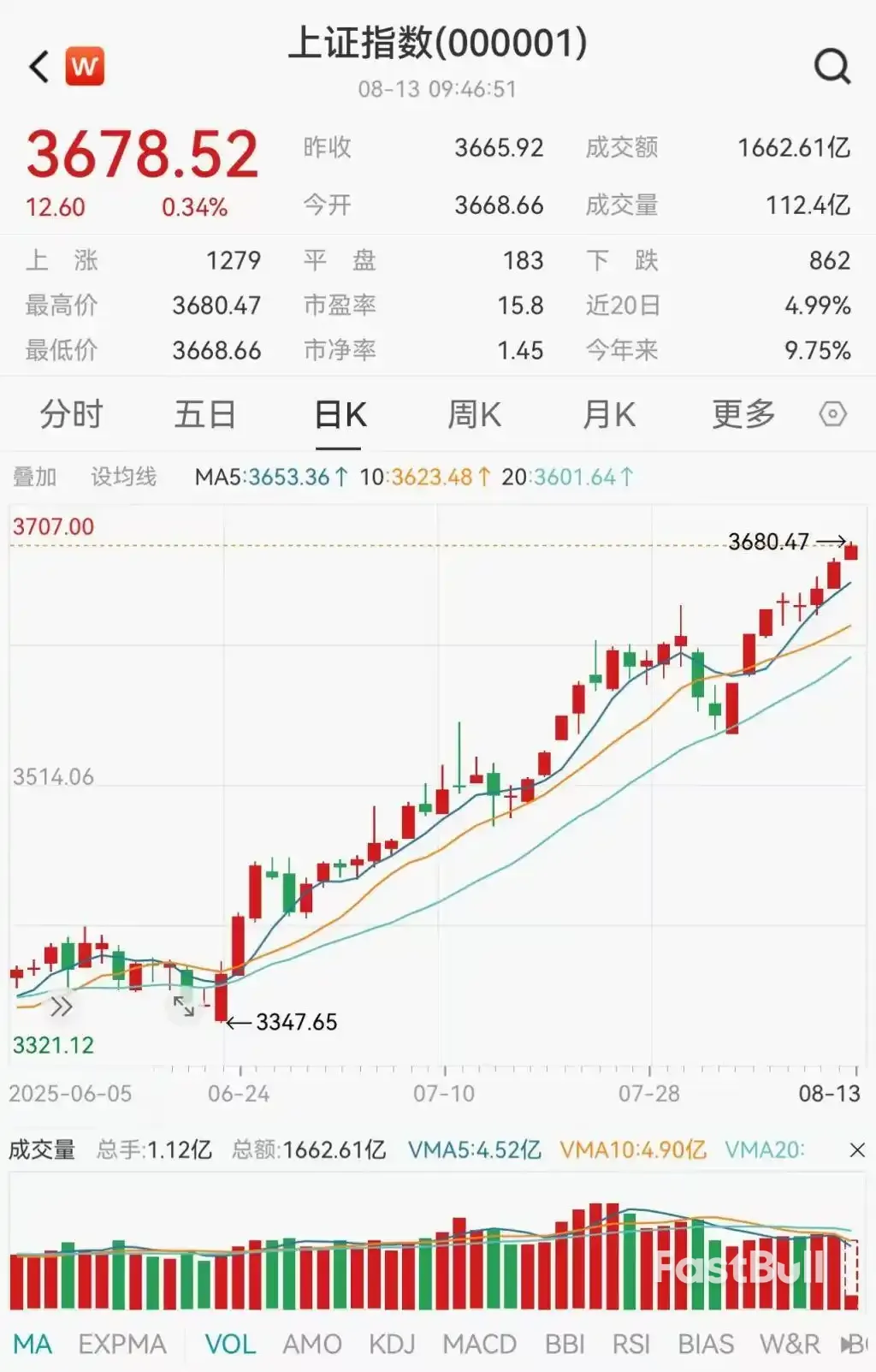876x1372 pixels.
Task: Open chart settings with the gear icon
Action: point(832,414)
